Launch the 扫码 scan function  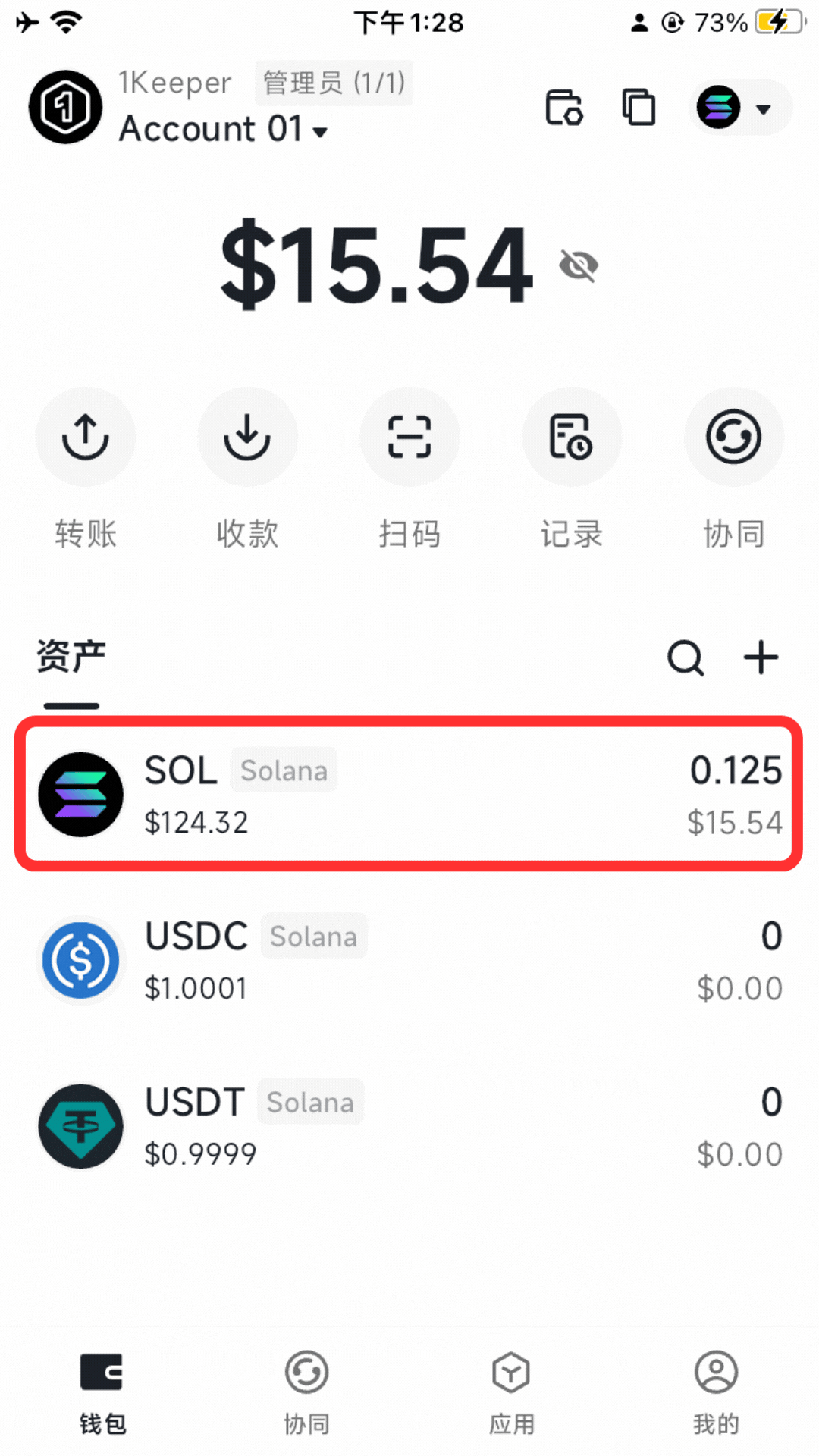(409, 437)
